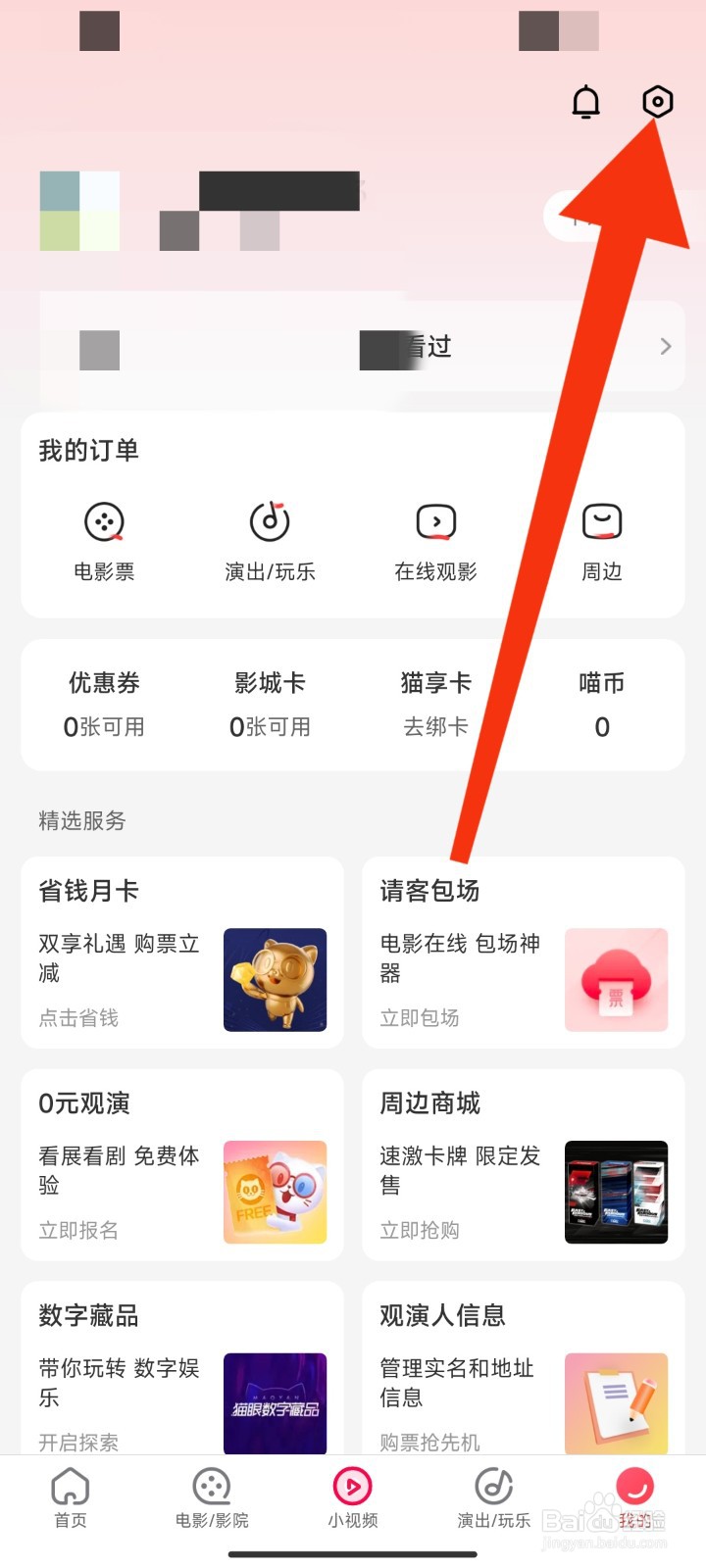Switch to the 电影/影院 tab
The image size is (706, 1568).
tap(211, 1488)
